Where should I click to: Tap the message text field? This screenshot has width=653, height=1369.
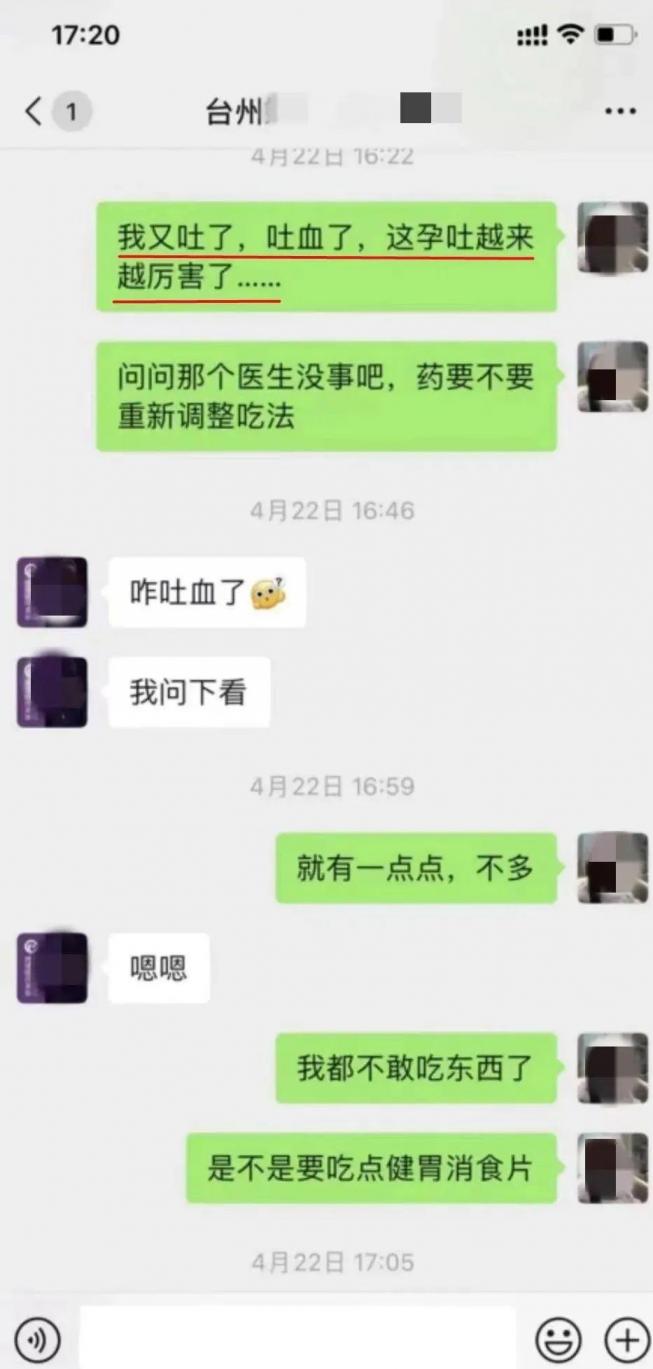[x=297, y=1338]
